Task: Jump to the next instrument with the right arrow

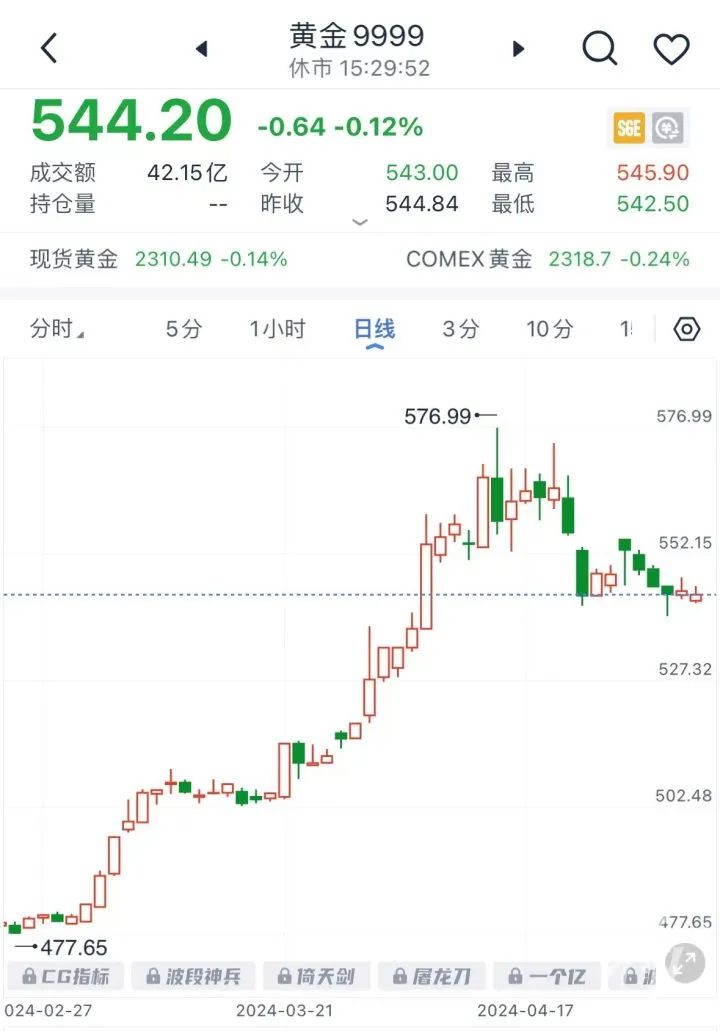Action: coord(518,48)
